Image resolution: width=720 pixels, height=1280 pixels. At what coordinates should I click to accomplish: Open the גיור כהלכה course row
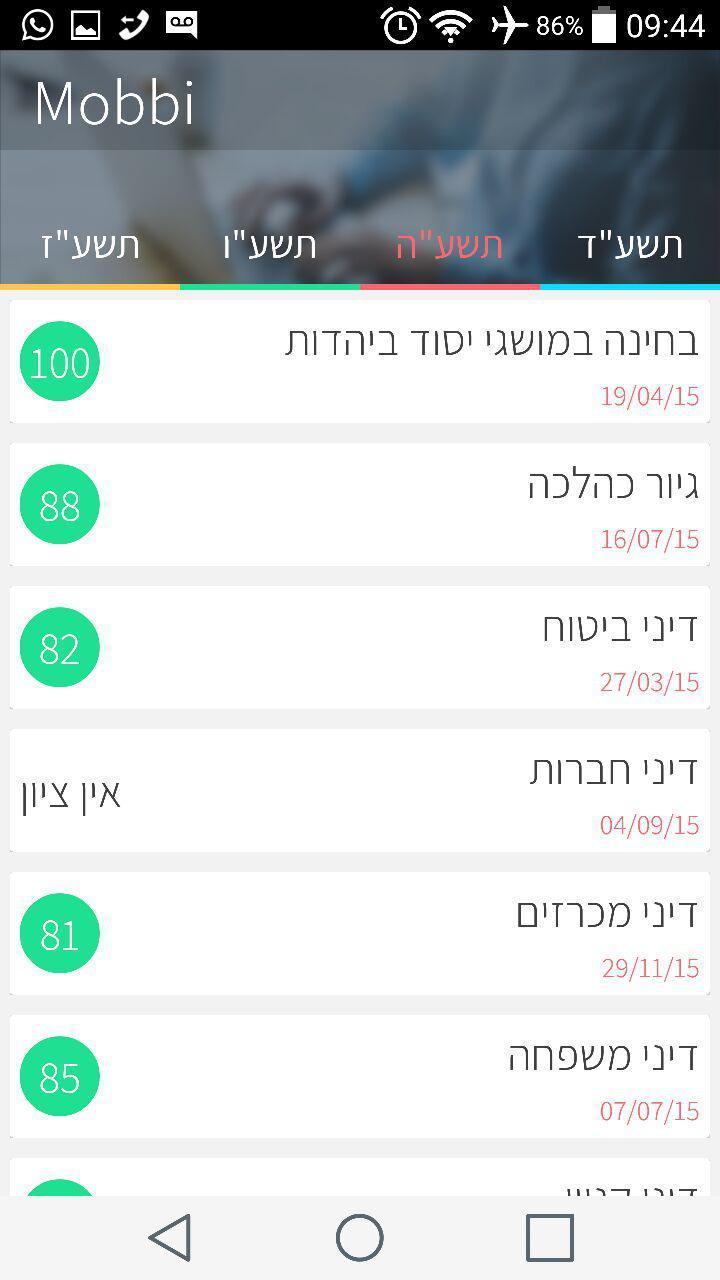[360, 504]
